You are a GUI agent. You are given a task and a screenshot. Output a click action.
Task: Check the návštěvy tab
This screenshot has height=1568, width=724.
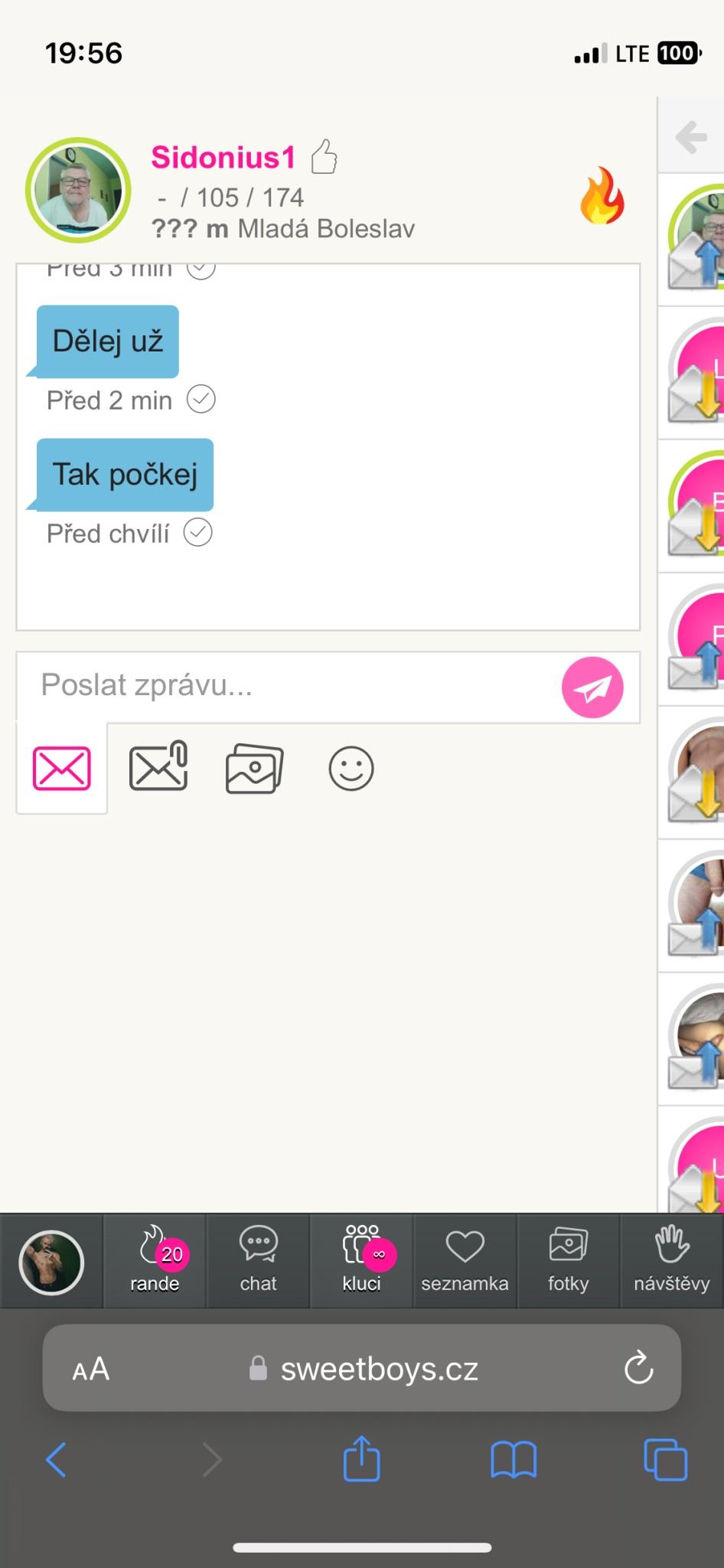[x=672, y=1260]
